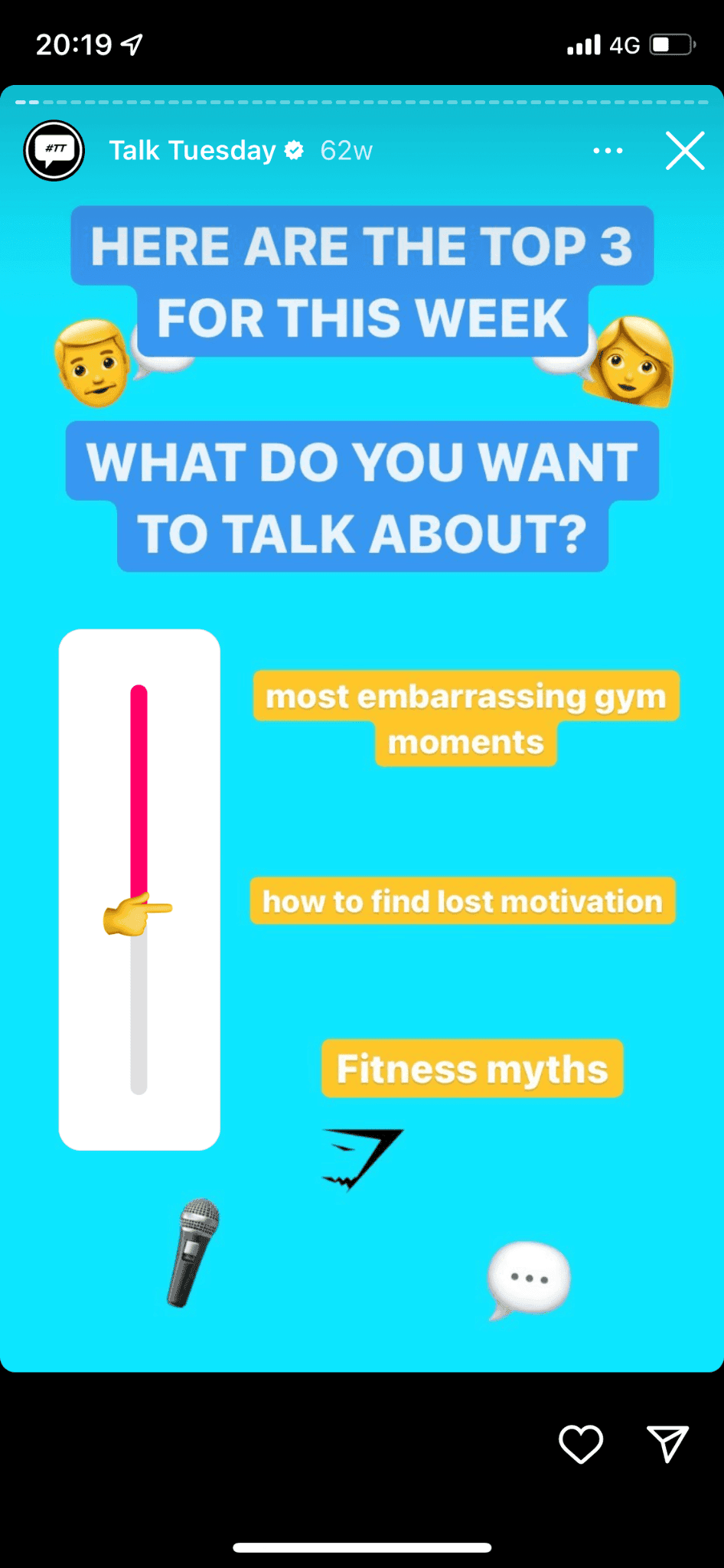Viewport: 724px width, 1568px height.
Task: Open Talk Tuesday's profile picture
Action: 54,150
